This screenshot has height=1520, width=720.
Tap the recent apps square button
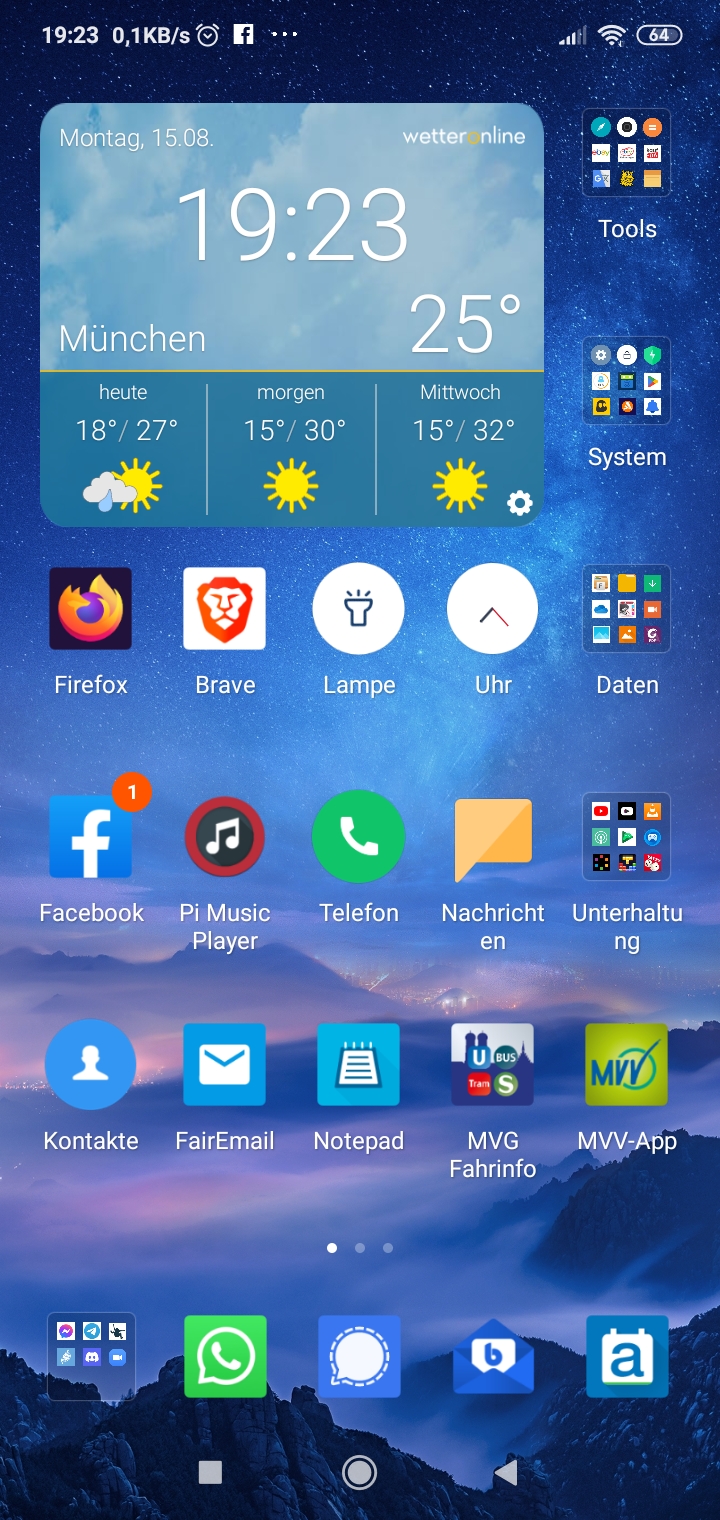point(210,1471)
